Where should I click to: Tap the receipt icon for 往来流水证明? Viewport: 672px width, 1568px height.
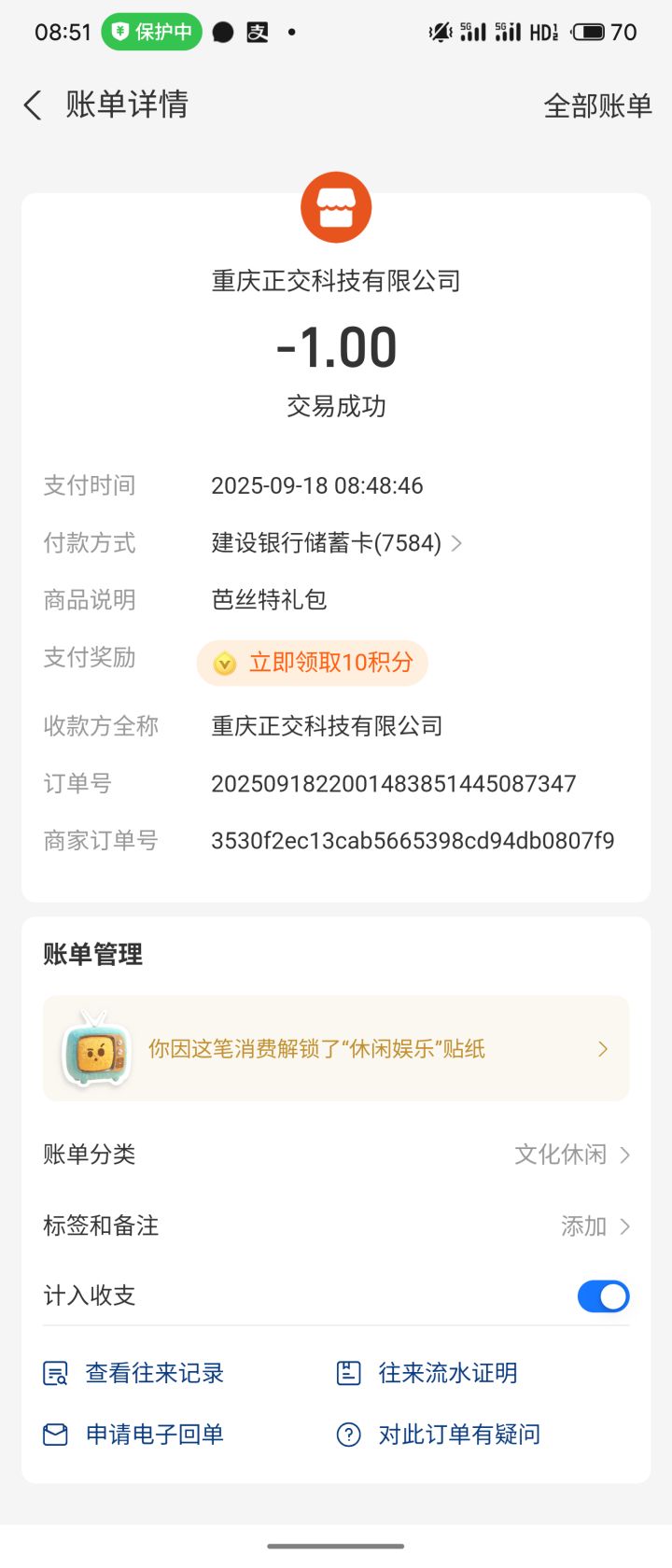(x=349, y=1373)
